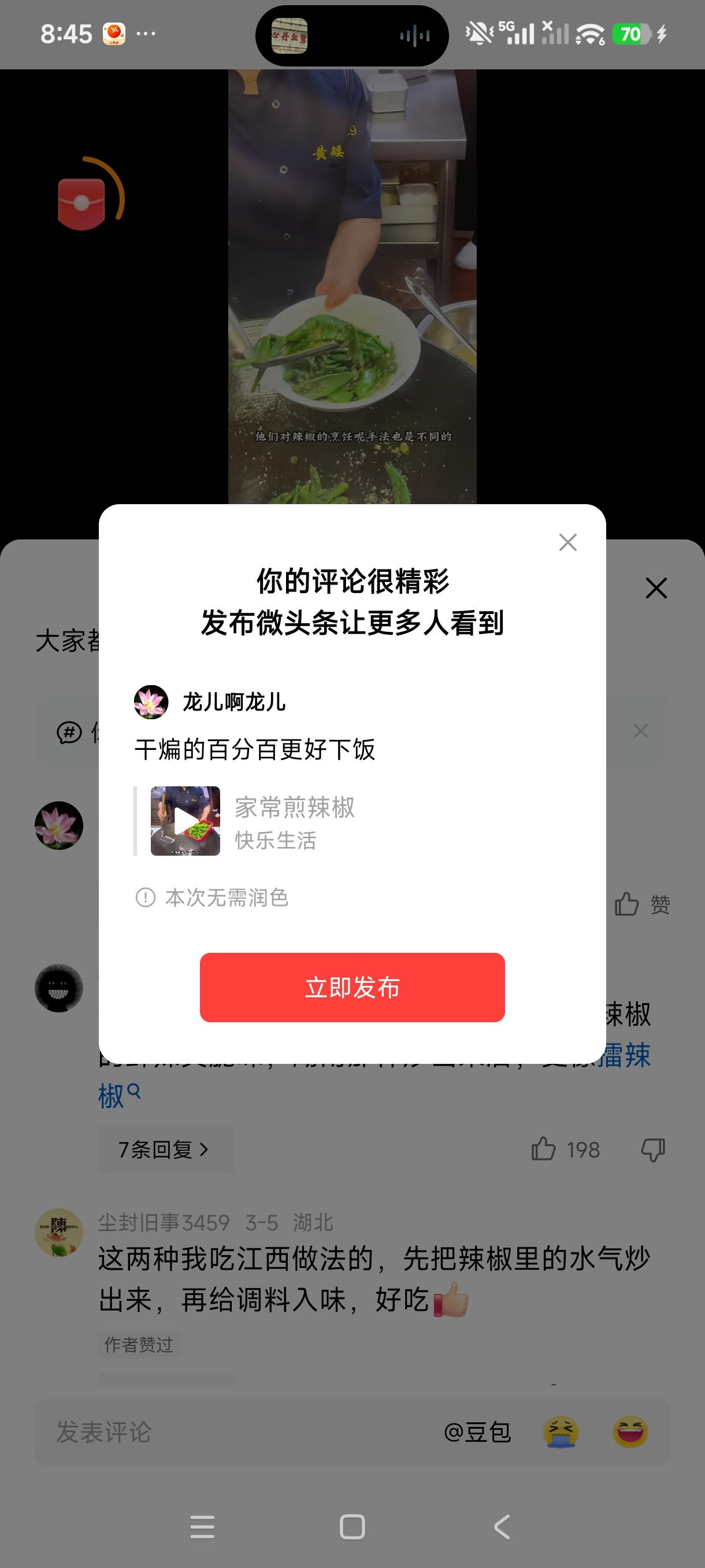
Task: Close the 发布微头条 popup dialog
Action: point(567,542)
